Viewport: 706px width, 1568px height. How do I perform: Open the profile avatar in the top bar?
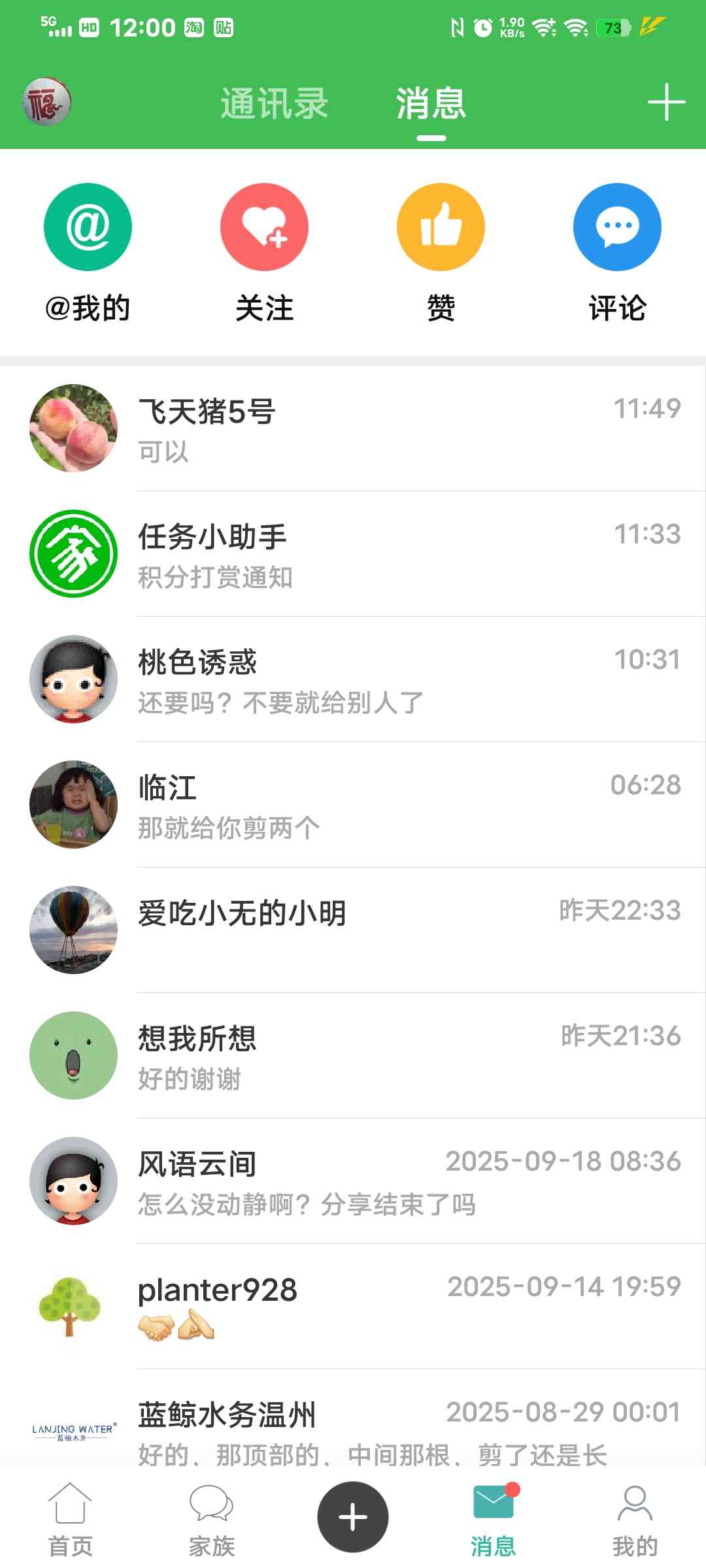[47, 102]
